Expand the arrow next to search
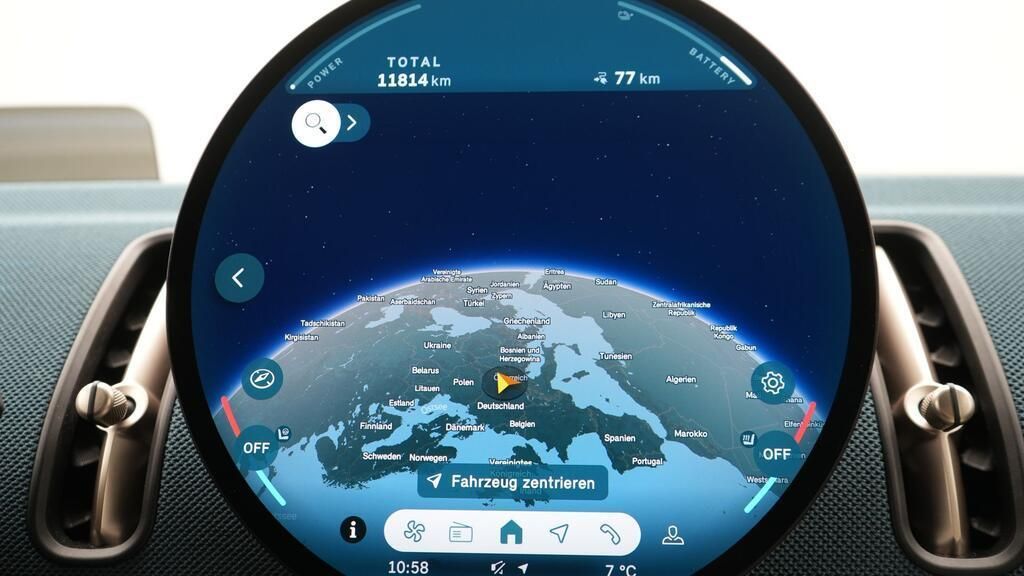This screenshot has width=1024, height=576. (x=352, y=124)
